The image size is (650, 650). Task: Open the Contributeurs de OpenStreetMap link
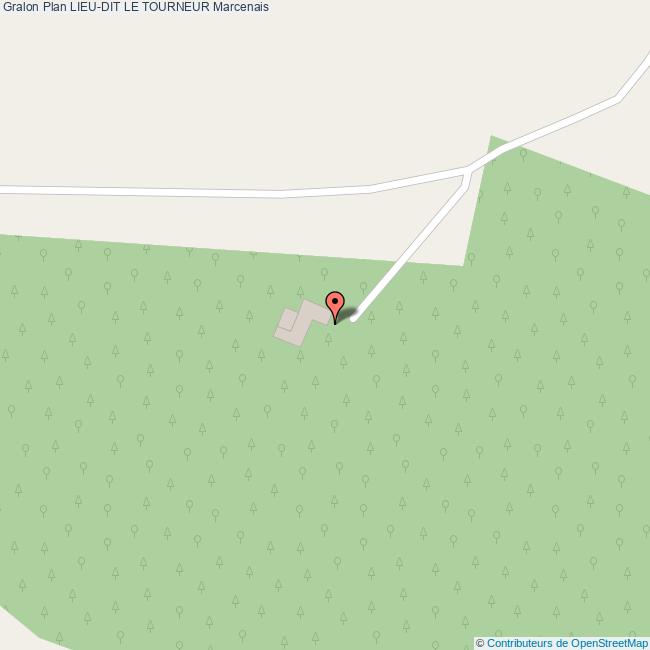point(566,642)
